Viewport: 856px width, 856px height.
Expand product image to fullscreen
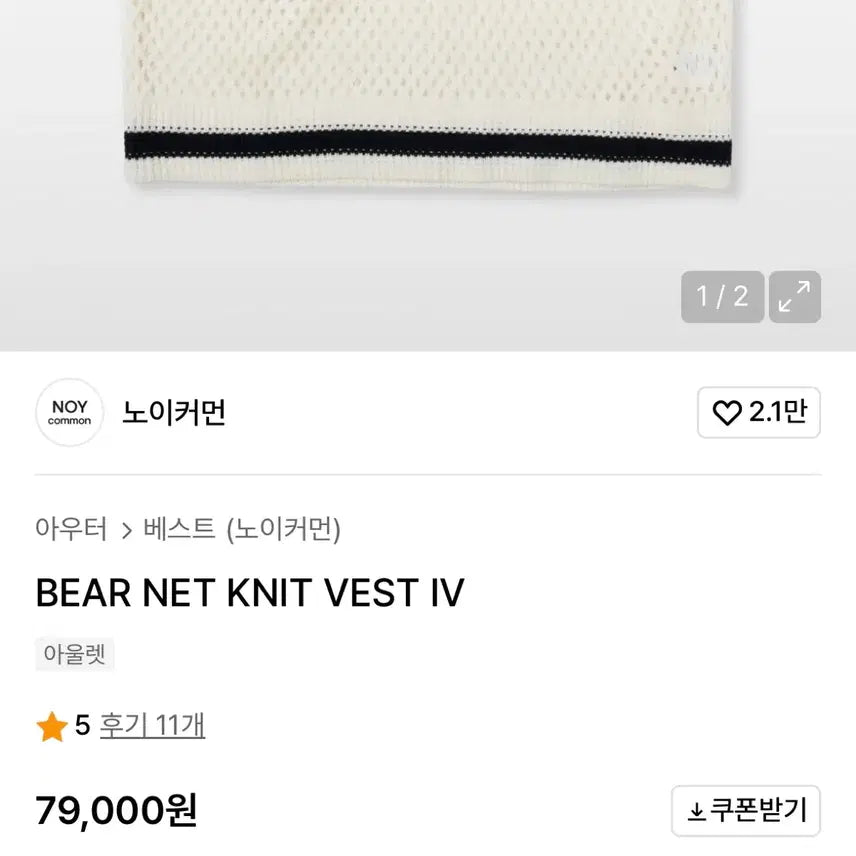[794, 297]
